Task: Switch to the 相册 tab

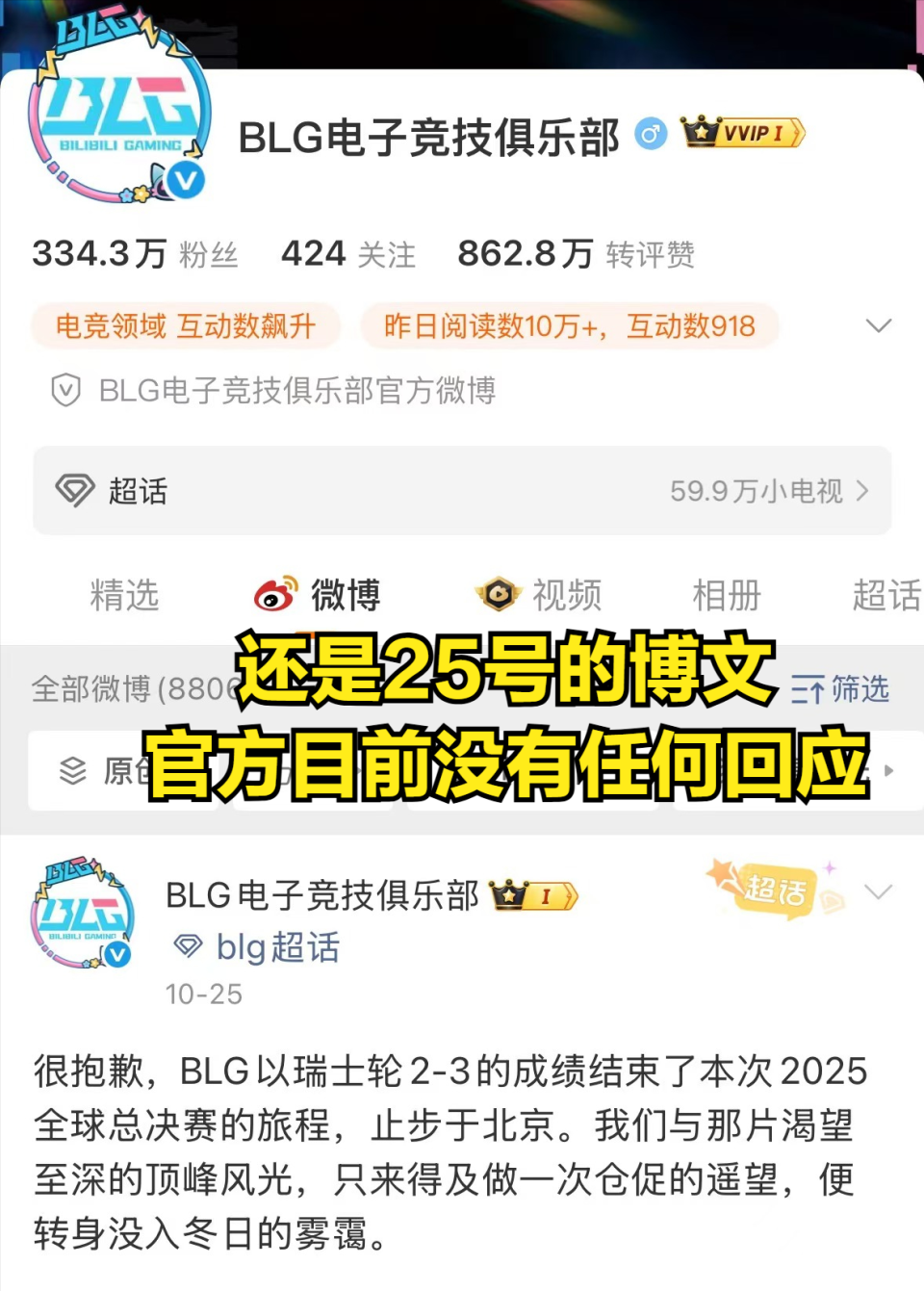Action: (726, 595)
